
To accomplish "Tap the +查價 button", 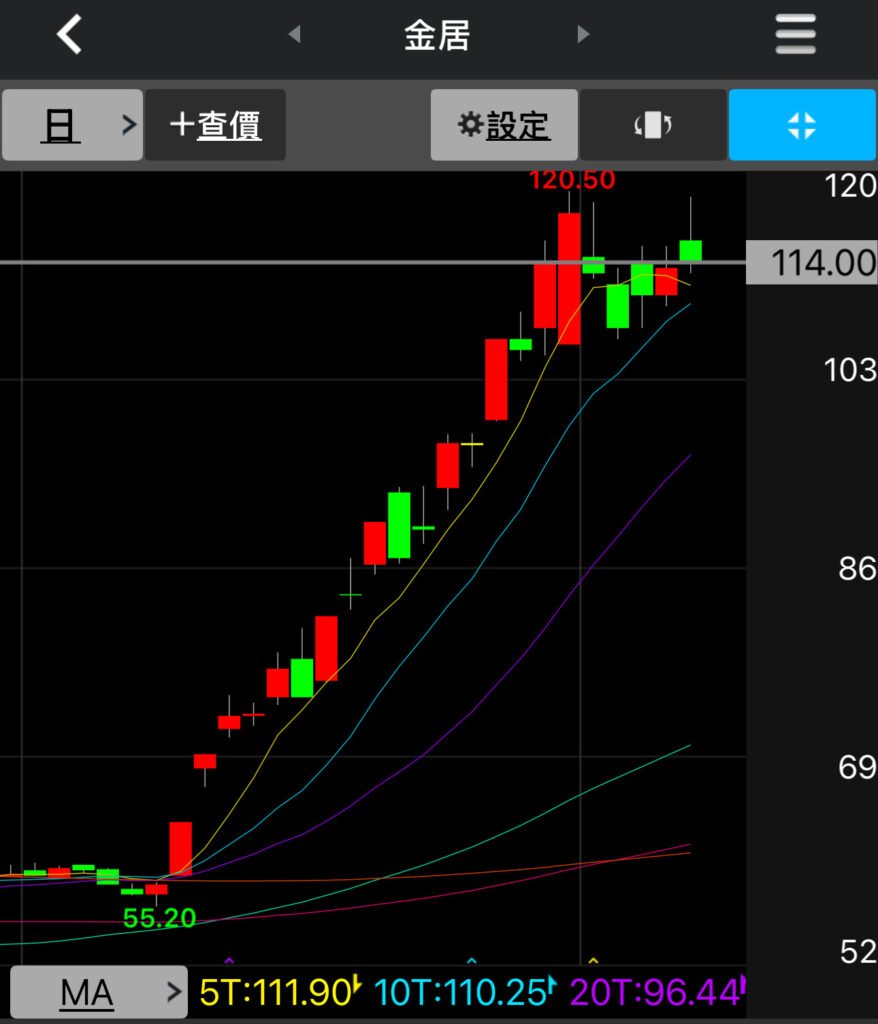I will (x=215, y=125).
